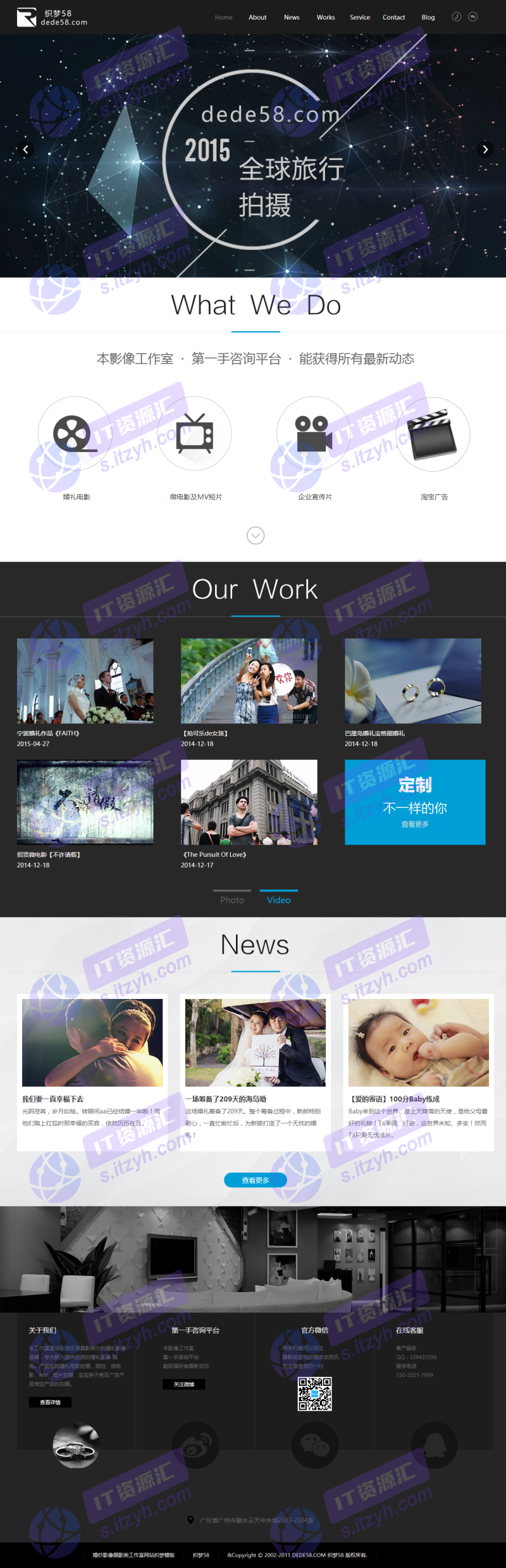Tap the blue 查看更多 button under News
The image size is (506, 1568).
[256, 1180]
